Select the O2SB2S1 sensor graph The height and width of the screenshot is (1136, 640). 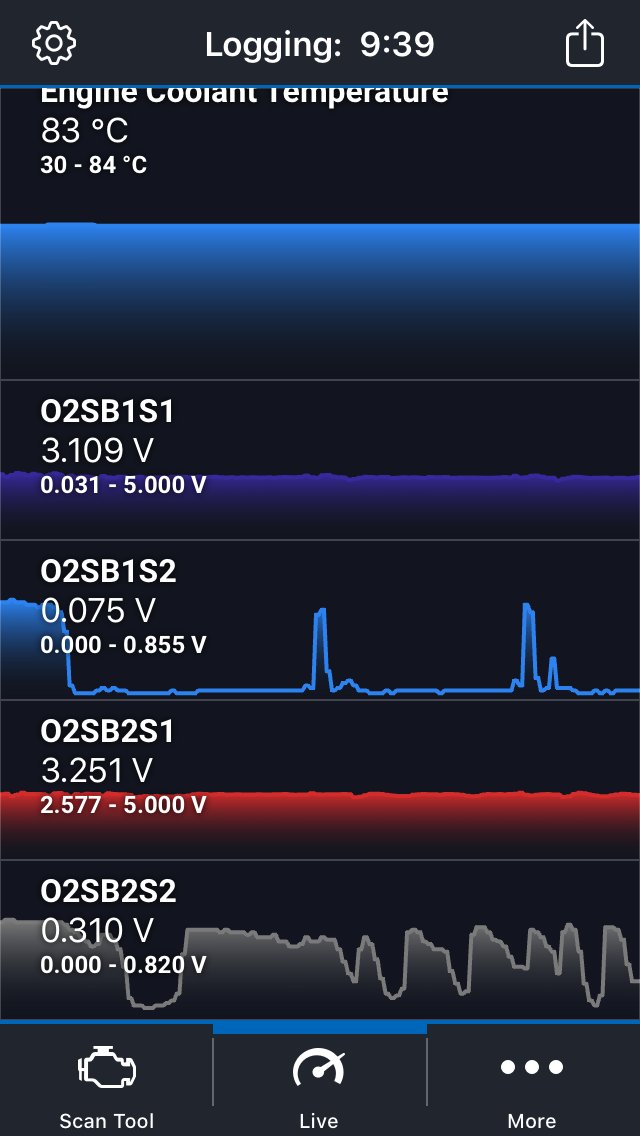click(320, 780)
